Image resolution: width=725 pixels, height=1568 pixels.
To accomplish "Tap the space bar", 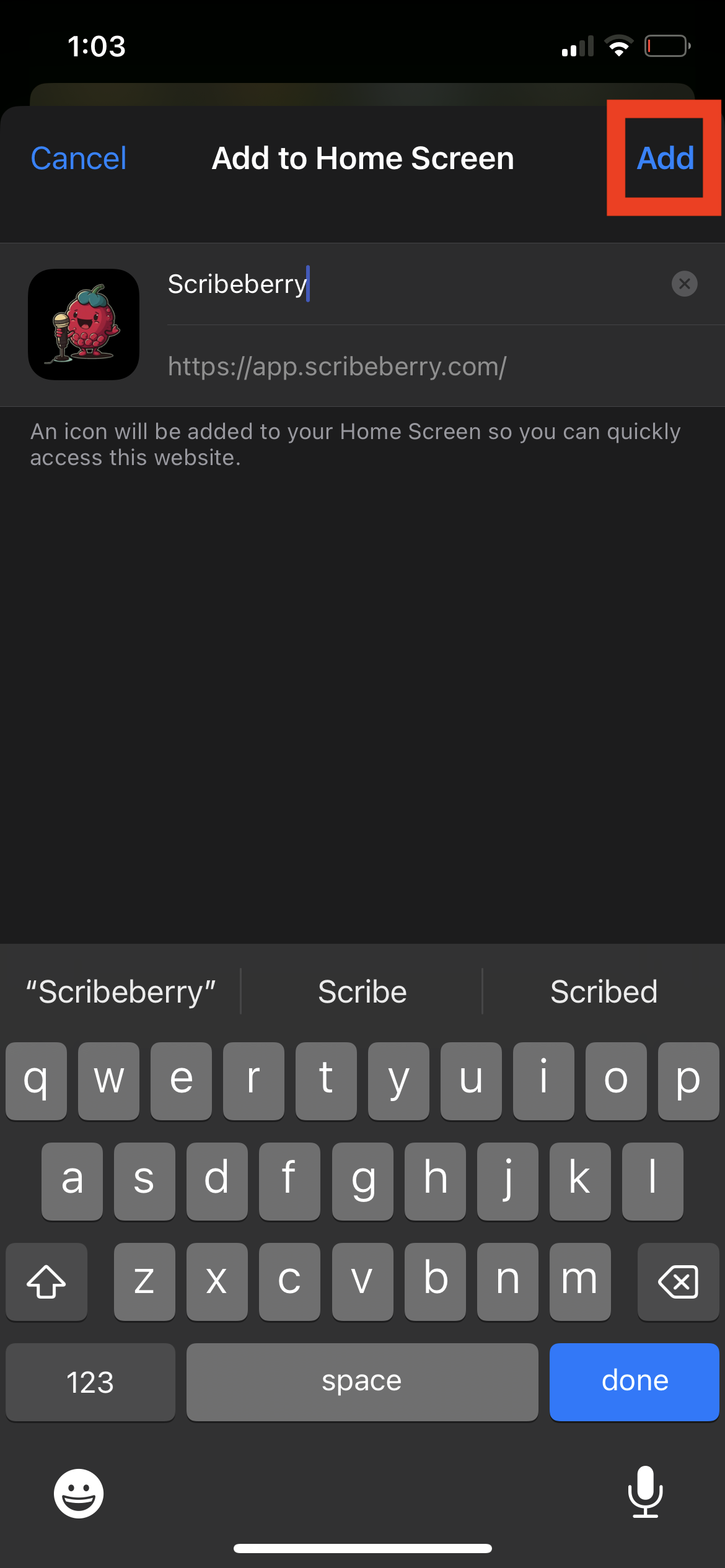I will (362, 1382).
